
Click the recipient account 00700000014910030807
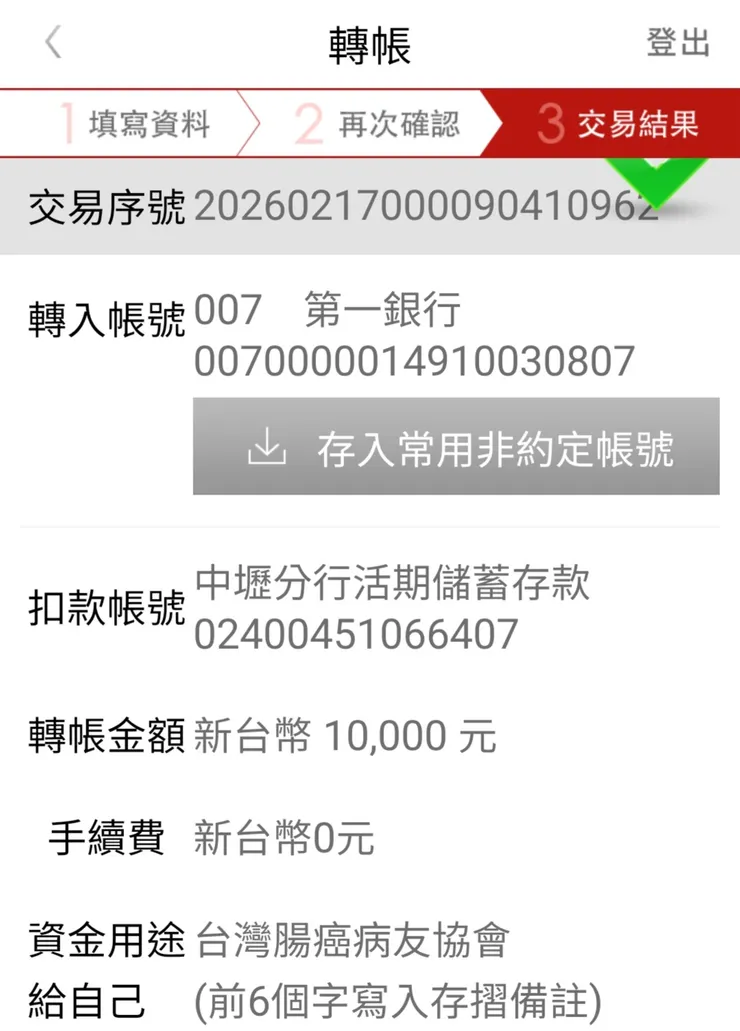415,360
